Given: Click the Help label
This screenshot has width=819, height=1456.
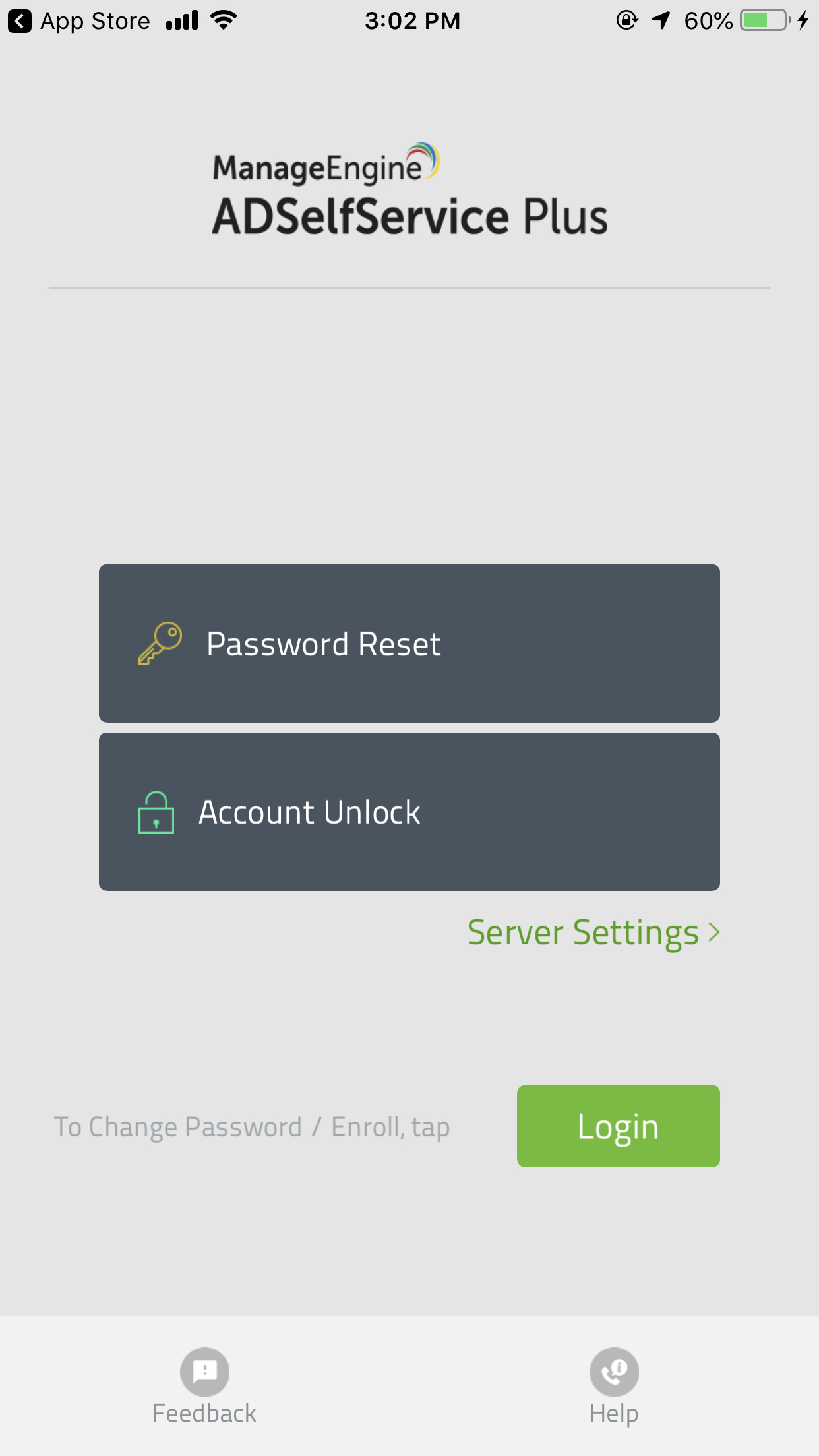Looking at the screenshot, I should (613, 1413).
